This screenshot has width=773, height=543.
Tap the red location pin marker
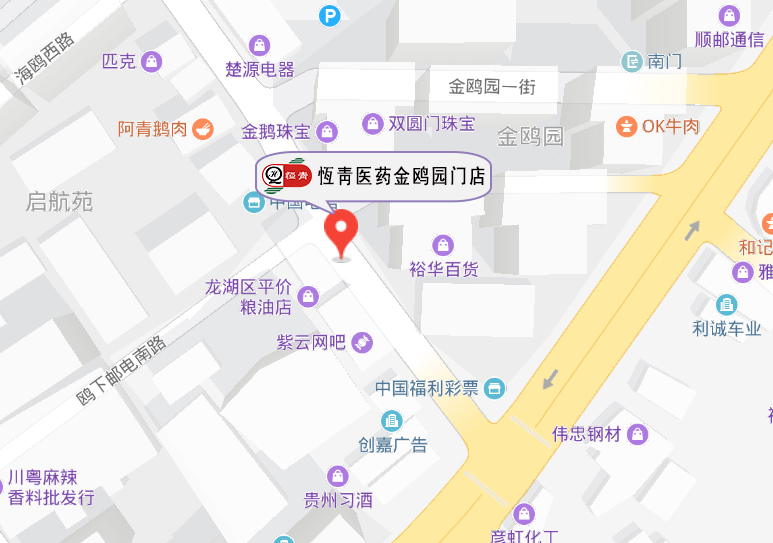[x=342, y=233]
